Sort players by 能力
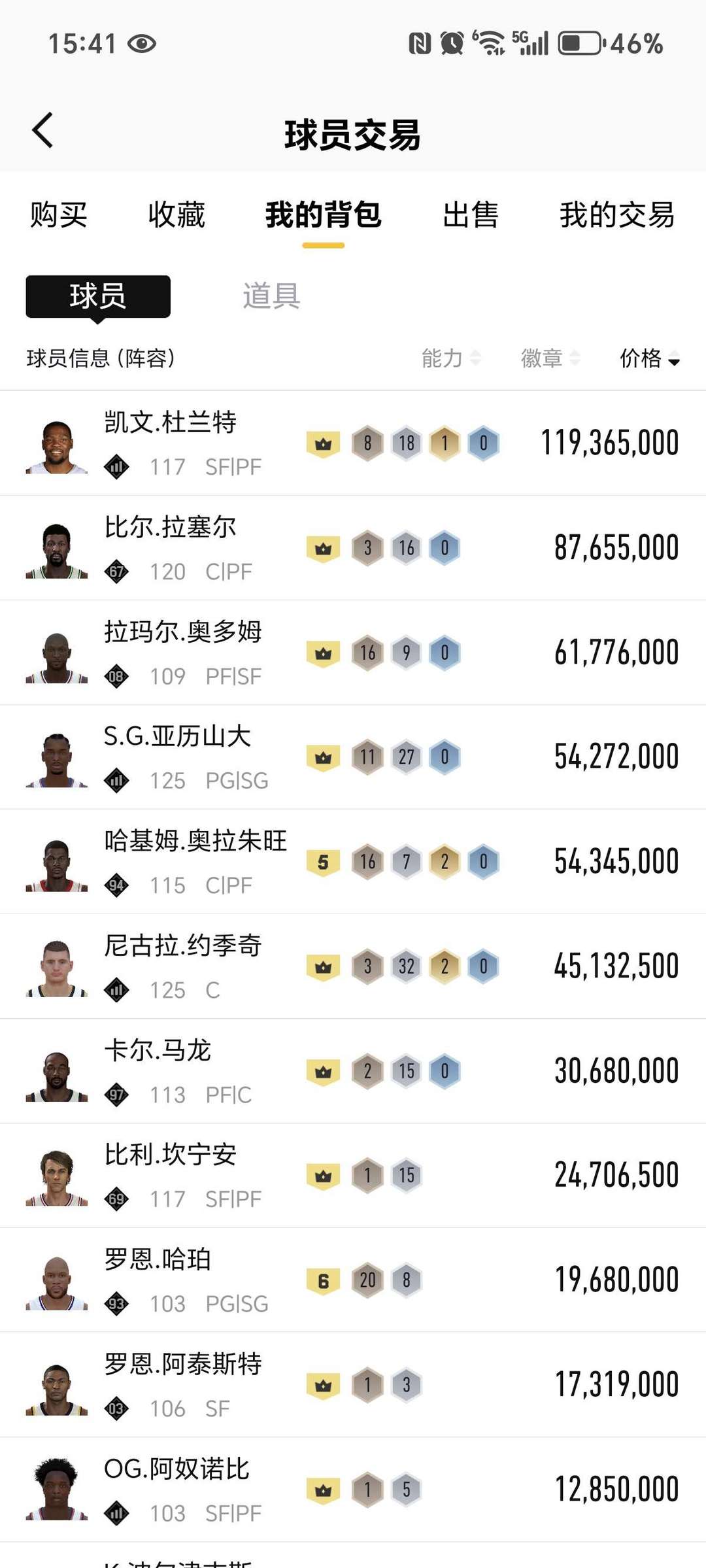Screen dimensions: 706x1568 tap(451, 358)
